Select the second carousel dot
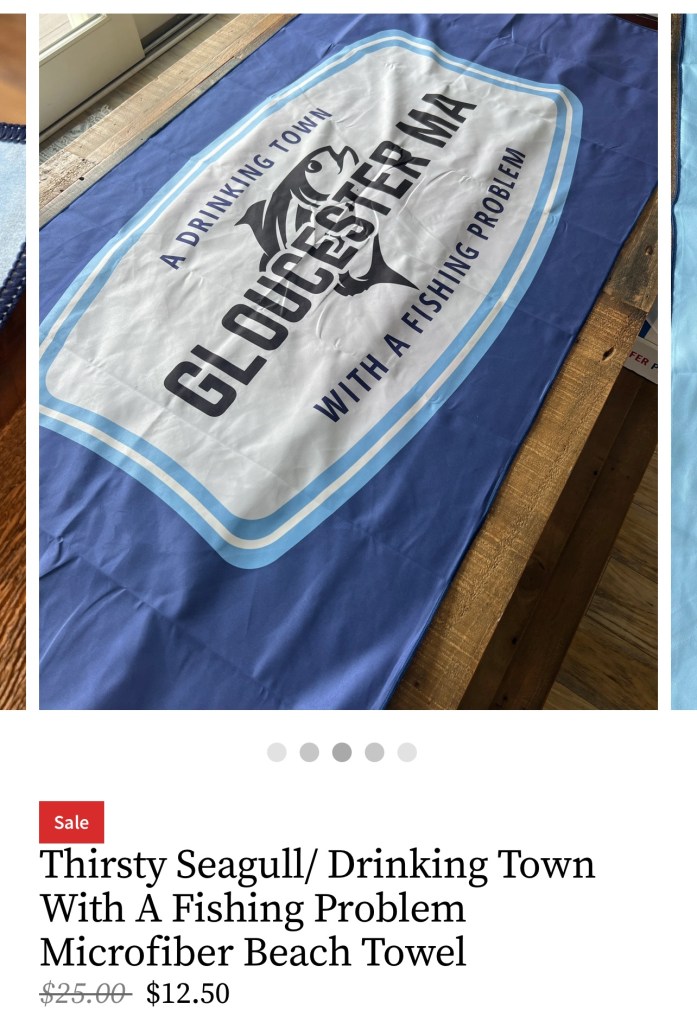Viewport: 697px width, 1023px height. (x=309, y=752)
